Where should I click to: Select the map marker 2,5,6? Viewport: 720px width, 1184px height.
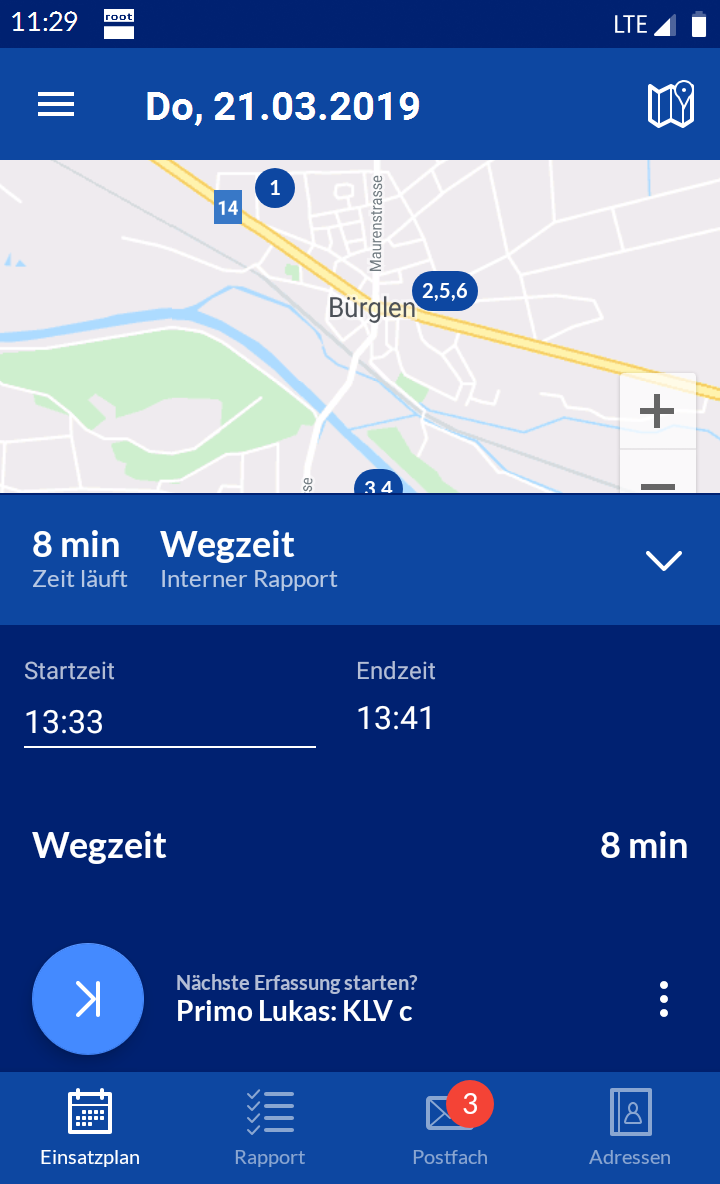coord(445,291)
